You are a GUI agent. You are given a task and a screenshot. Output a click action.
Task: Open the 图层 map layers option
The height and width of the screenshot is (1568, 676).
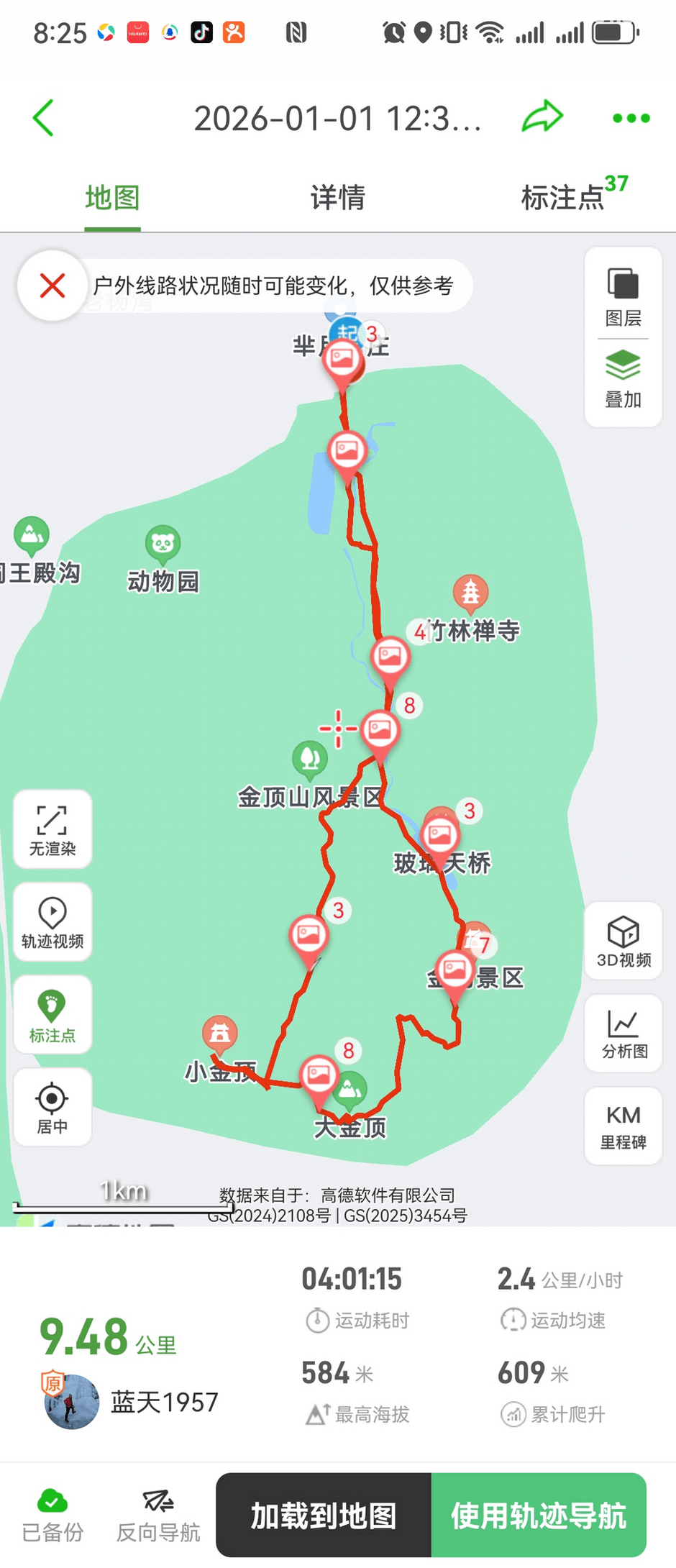623,296
